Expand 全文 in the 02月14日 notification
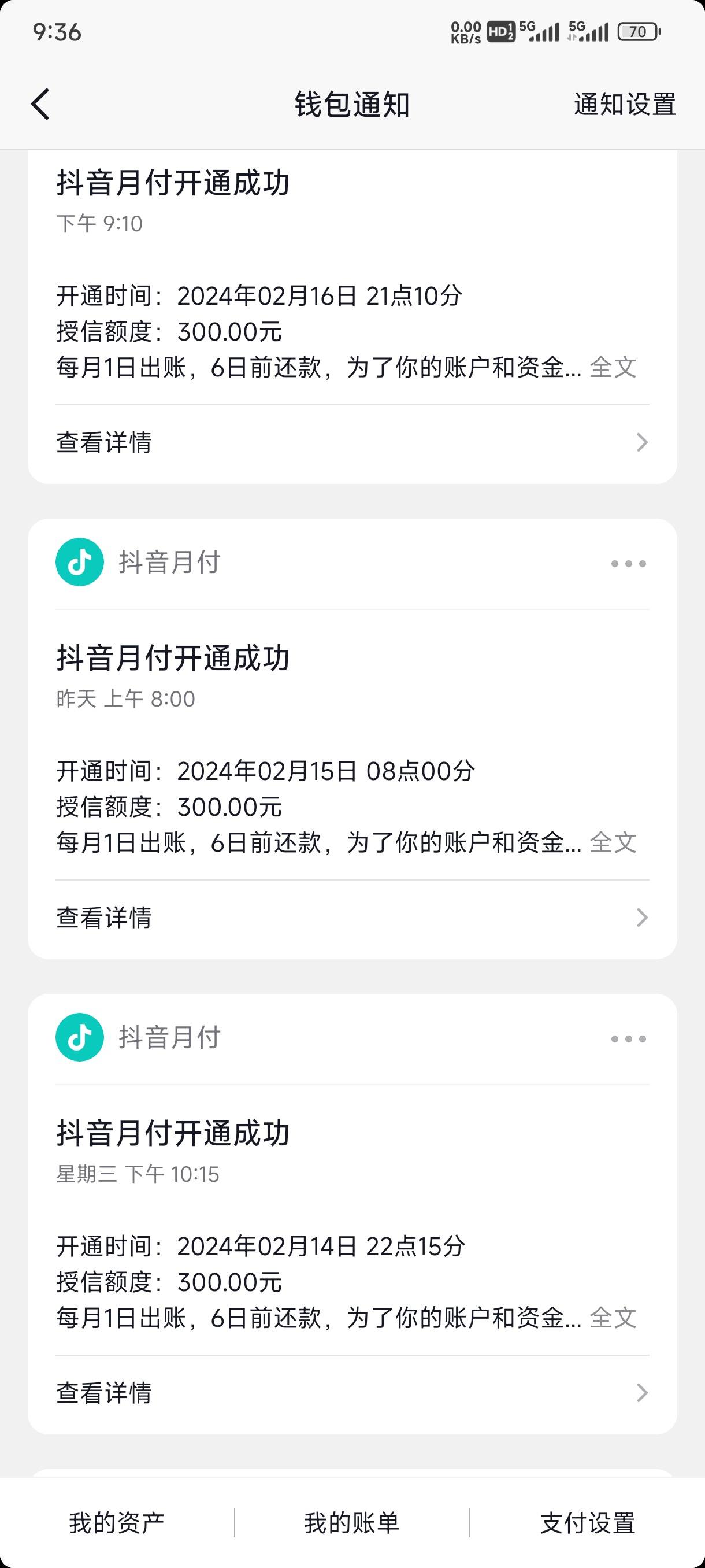The width and height of the screenshot is (705, 1568). pyautogui.click(x=613, y=1318)
